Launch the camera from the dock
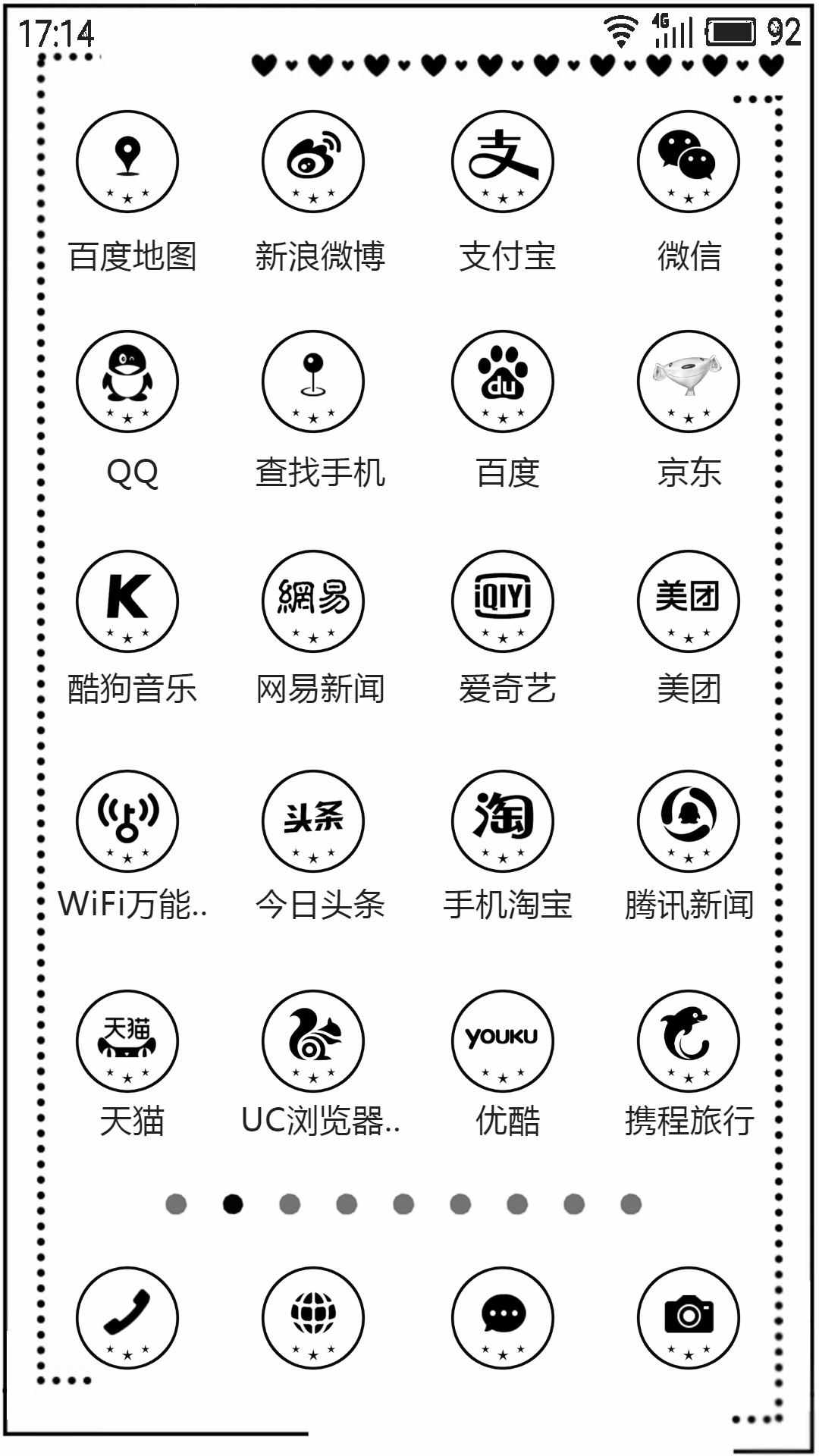This screenshot has width=819, height=1456. coord(689,1318)
